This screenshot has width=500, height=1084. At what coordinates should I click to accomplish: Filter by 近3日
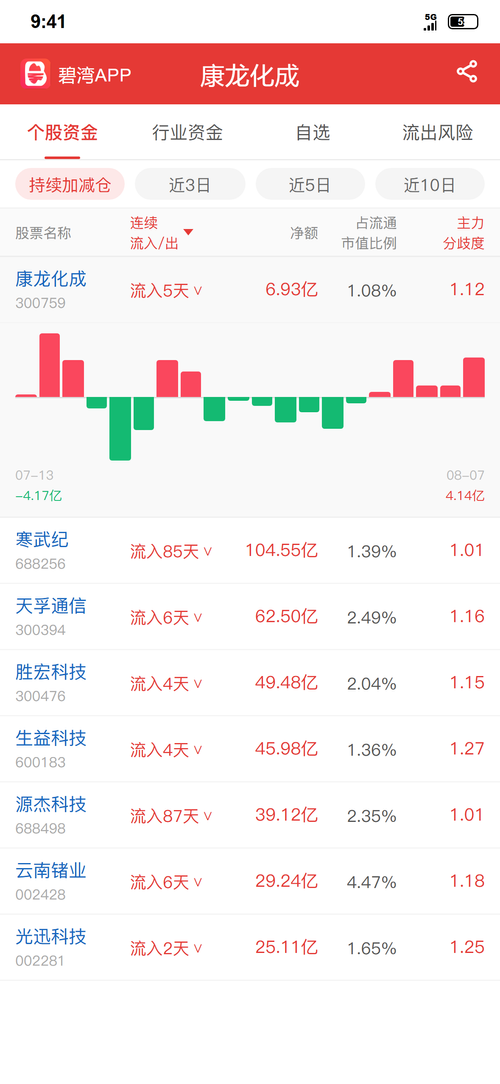coord(189,185)
